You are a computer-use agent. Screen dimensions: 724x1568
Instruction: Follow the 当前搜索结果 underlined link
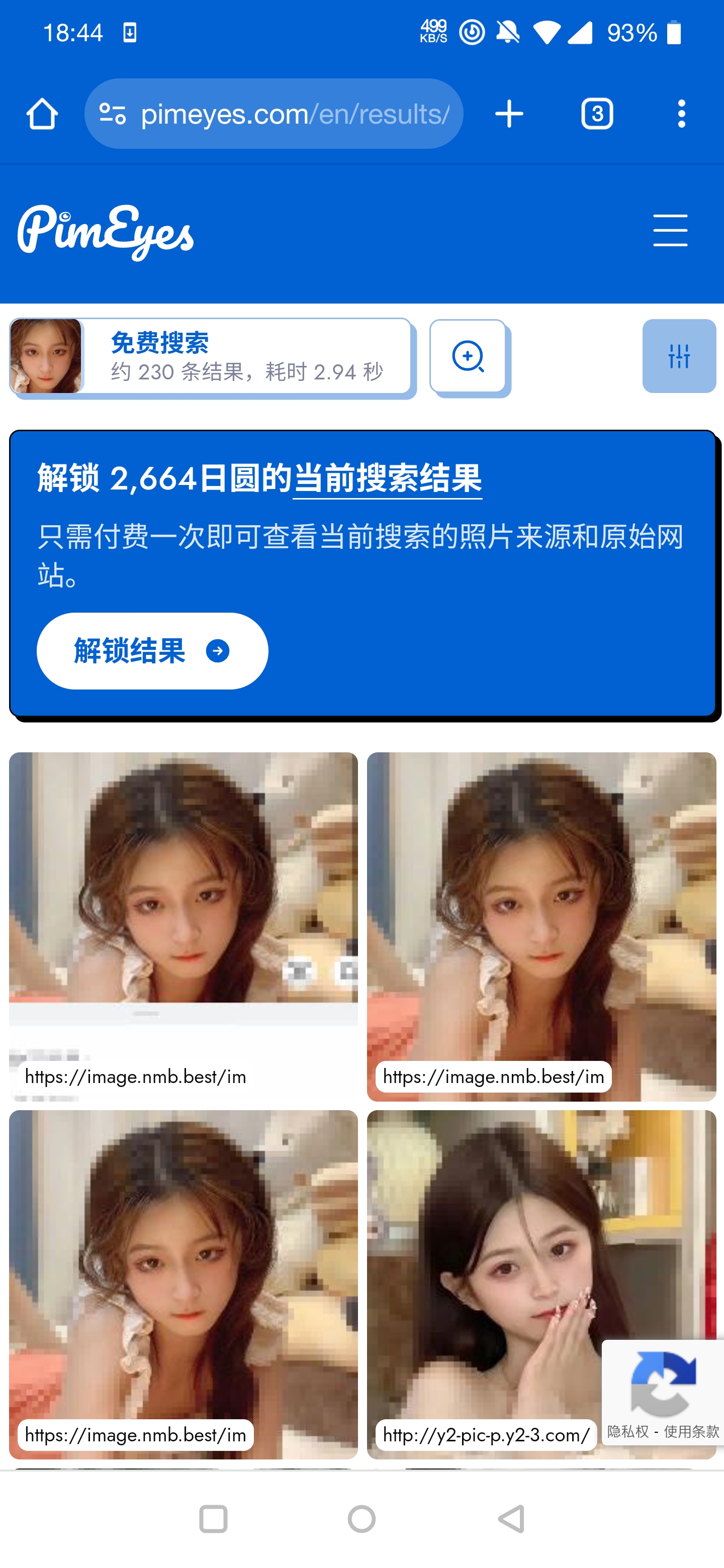pos(387,479)
